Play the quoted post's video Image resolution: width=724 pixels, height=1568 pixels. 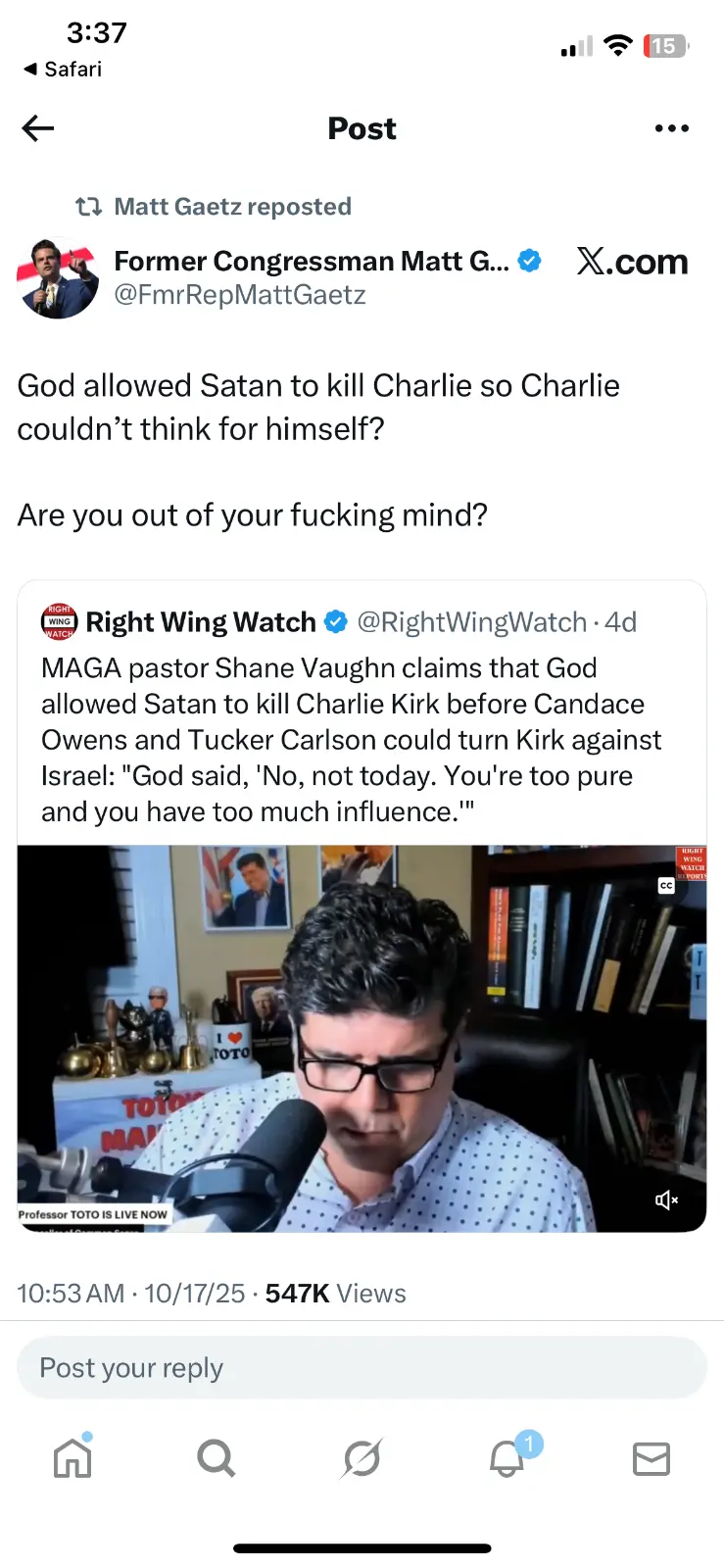[x=362, y=1039]
